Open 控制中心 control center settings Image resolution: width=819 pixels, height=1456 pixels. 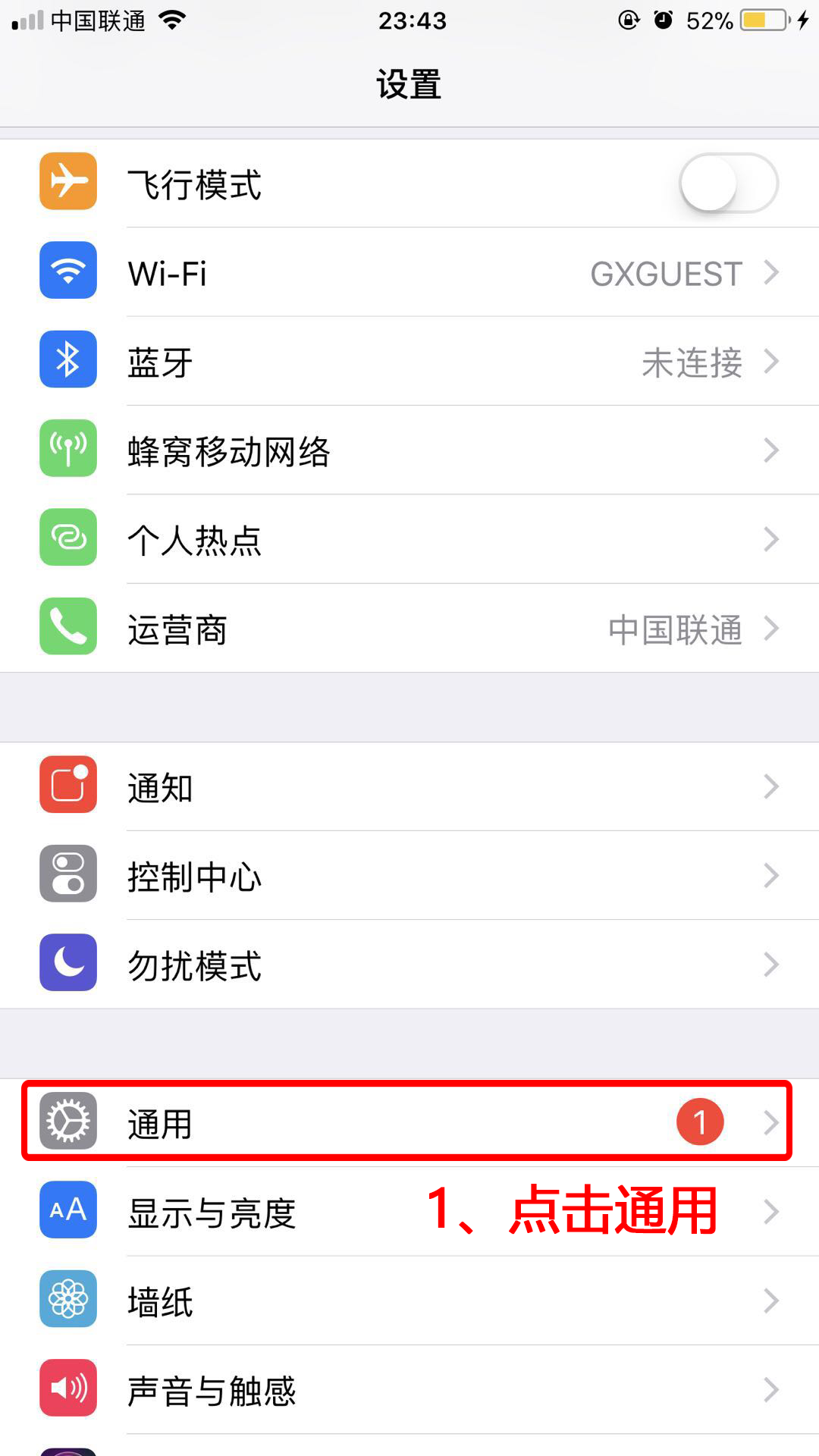coord(409,875)
